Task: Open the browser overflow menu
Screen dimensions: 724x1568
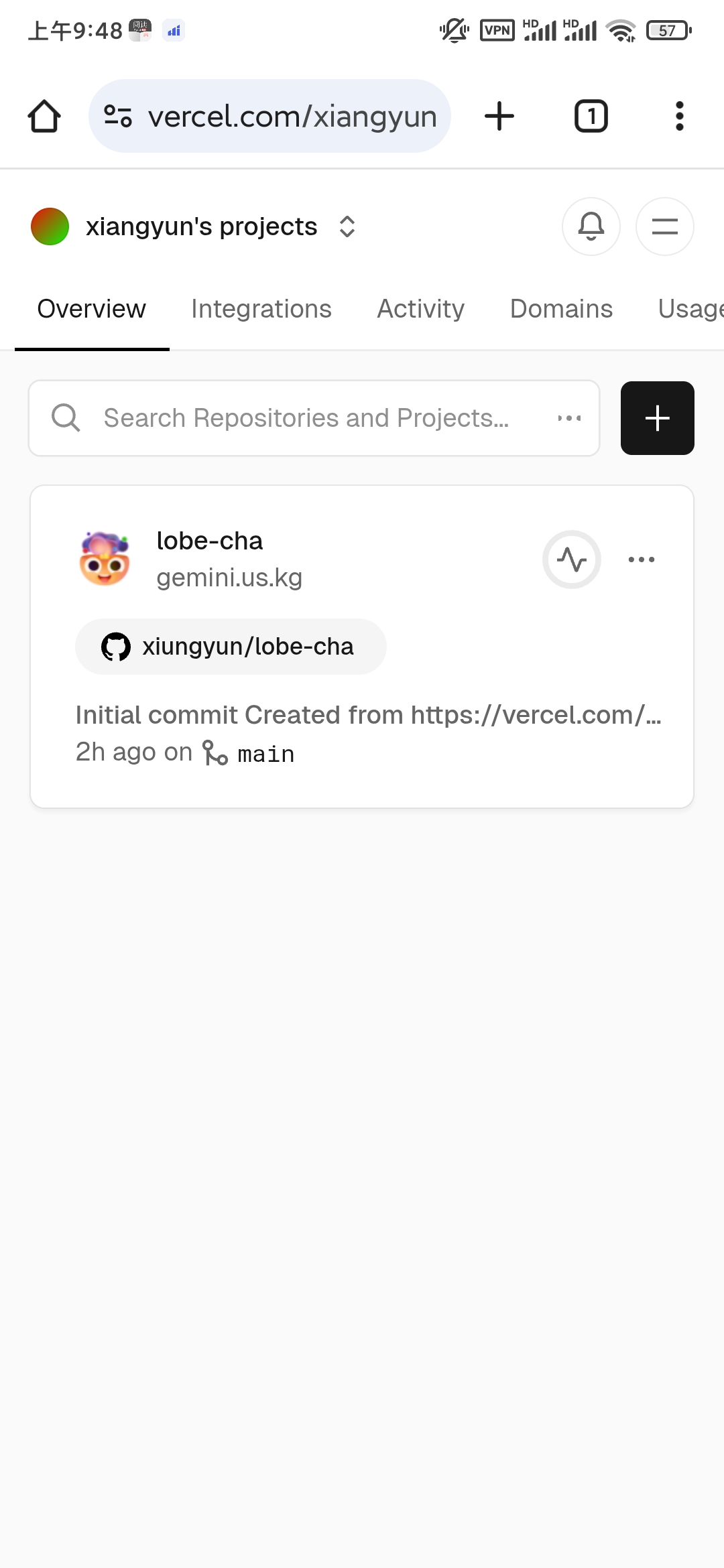Action: (679, 117)
